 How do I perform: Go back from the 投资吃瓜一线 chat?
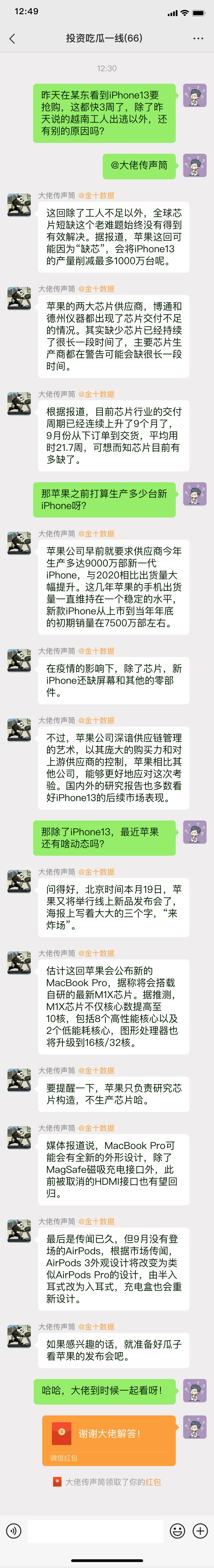(12, 38)
